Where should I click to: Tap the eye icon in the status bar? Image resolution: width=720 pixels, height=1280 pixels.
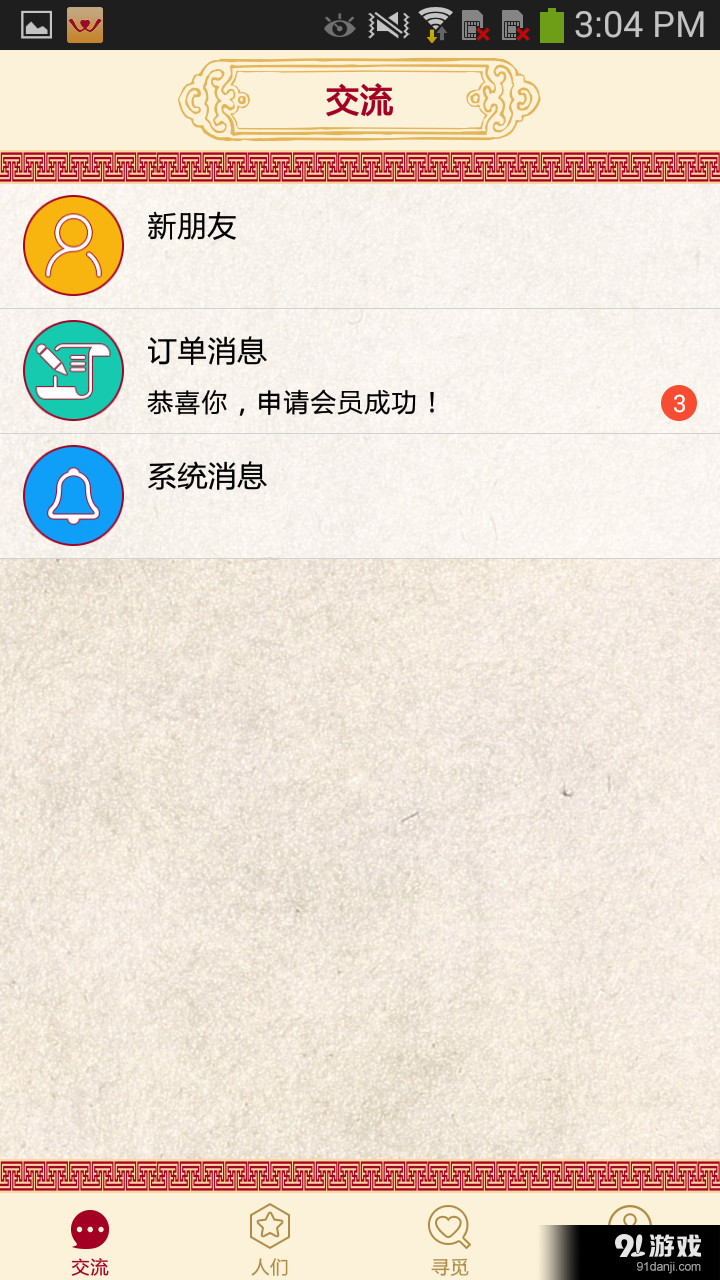(337, 25)
